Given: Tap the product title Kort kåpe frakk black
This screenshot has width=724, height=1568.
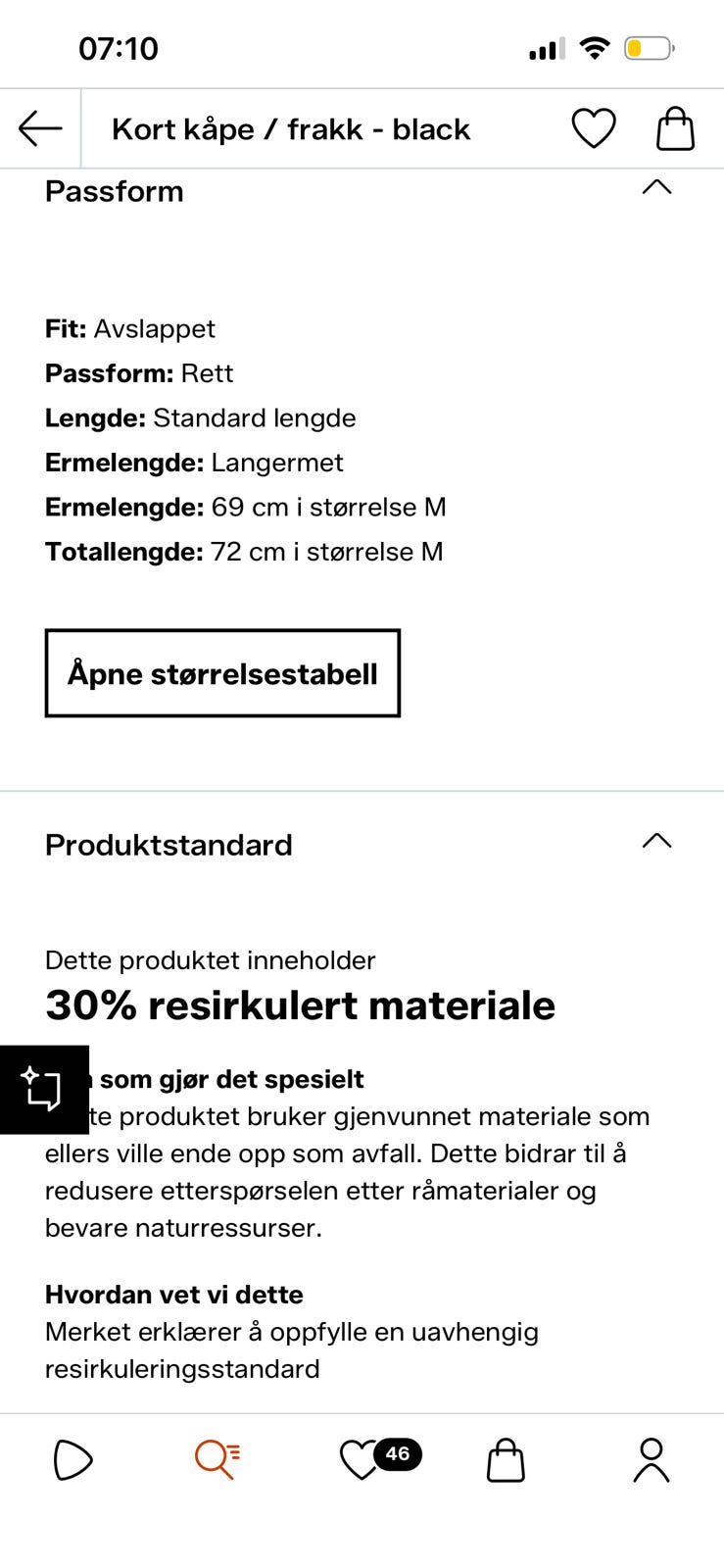Looking at the screenshot, I should [291, 128].
